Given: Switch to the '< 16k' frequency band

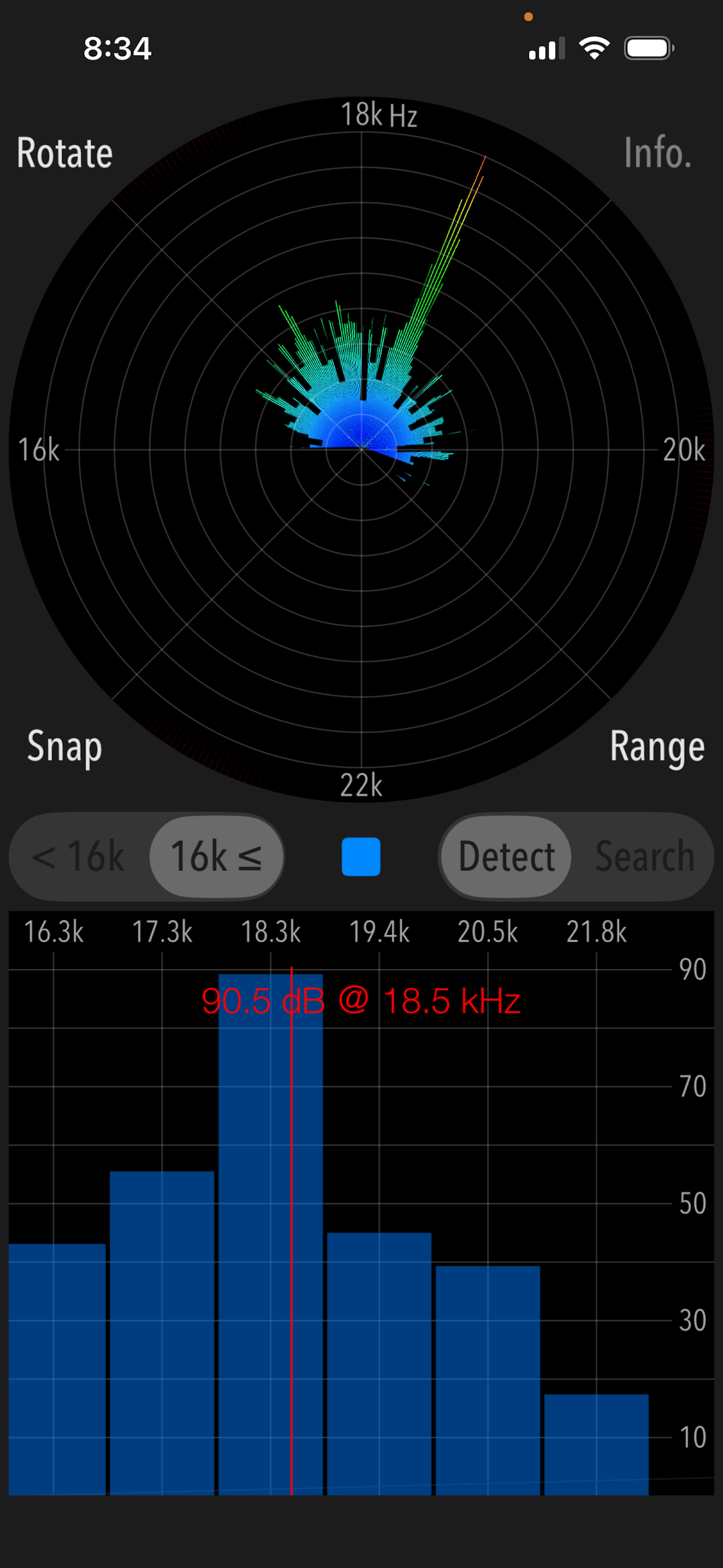Looking at the screenshot, I should click(80, 856).
